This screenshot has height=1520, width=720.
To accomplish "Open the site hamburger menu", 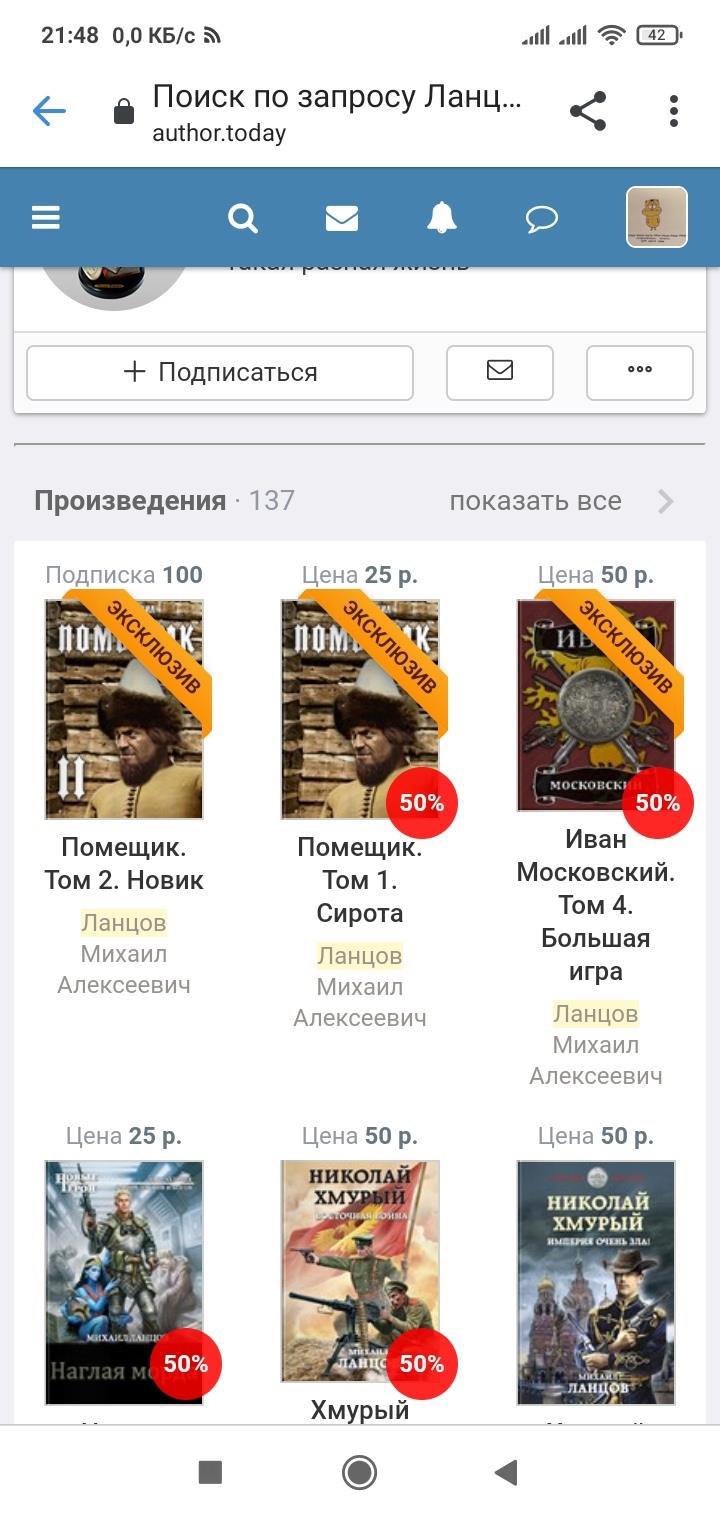I will (46, 217).
